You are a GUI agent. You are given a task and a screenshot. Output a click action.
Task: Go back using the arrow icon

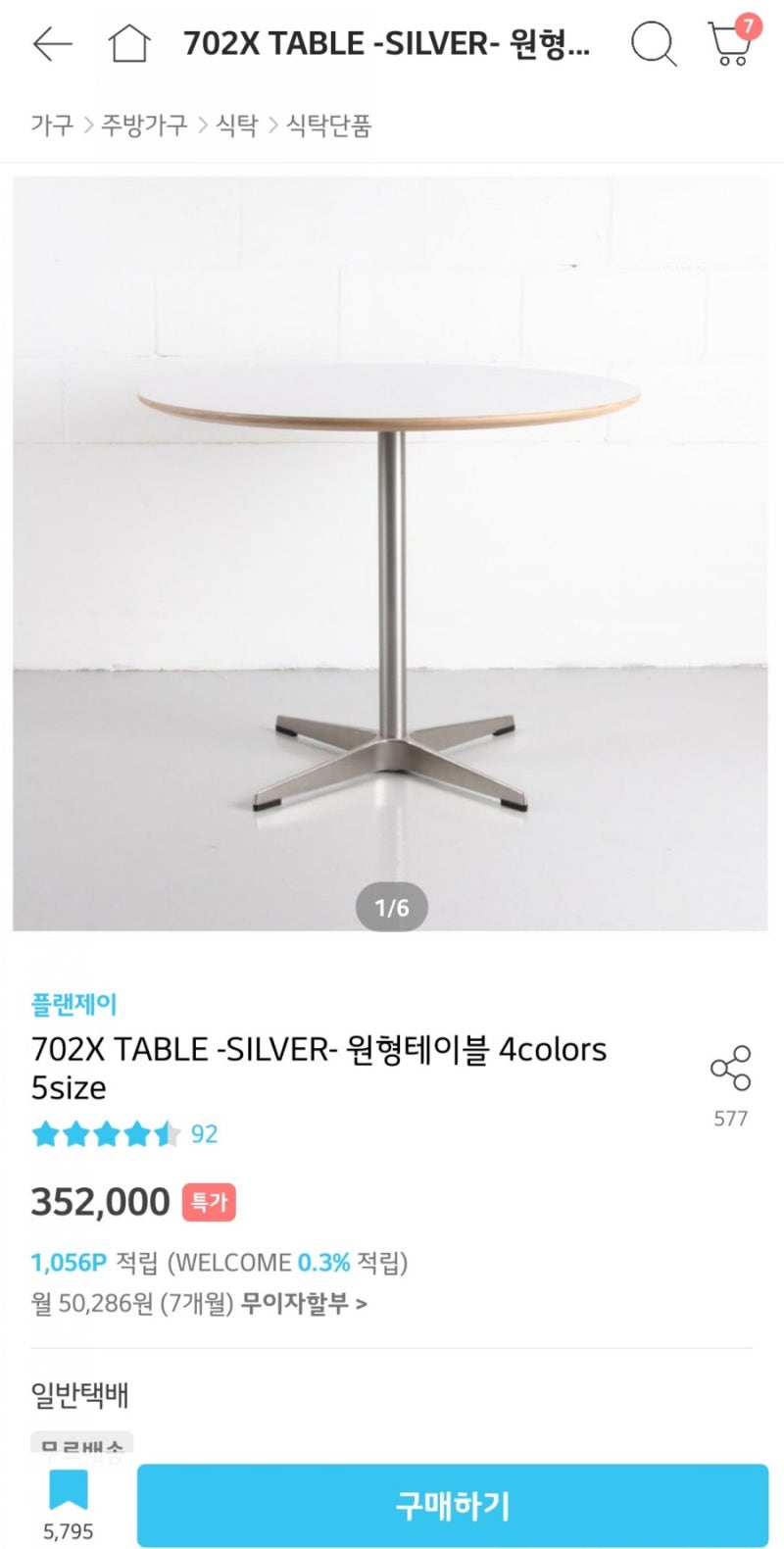(52, 44)
